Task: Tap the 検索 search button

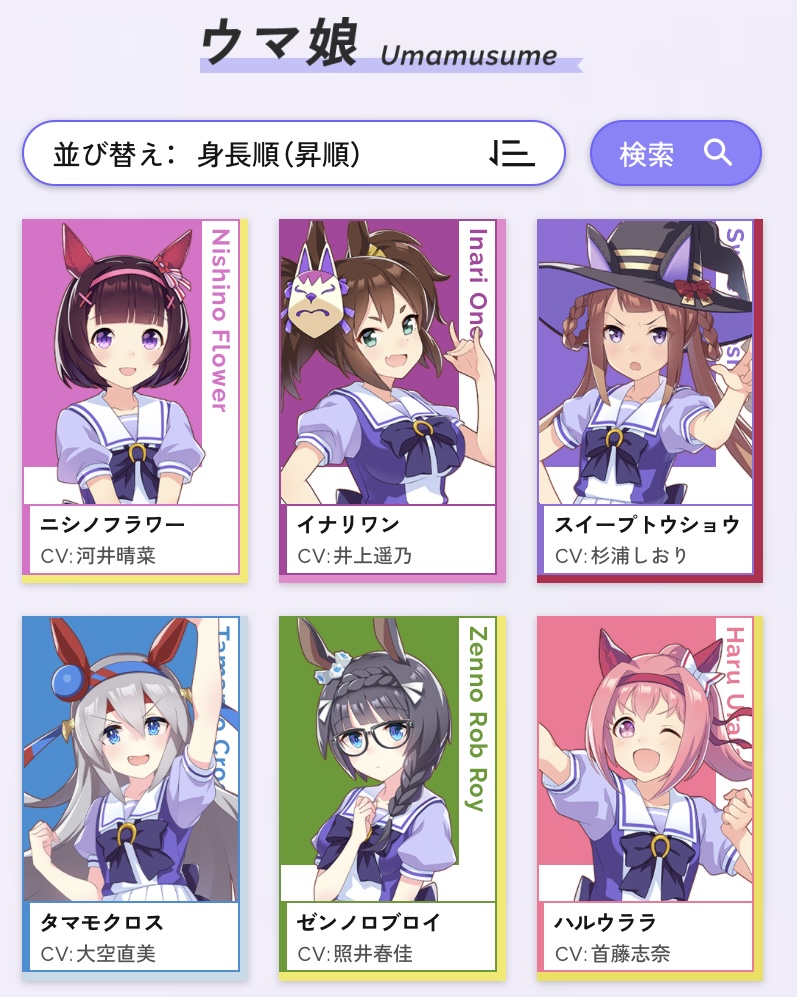Action: [x=675, y=153]
